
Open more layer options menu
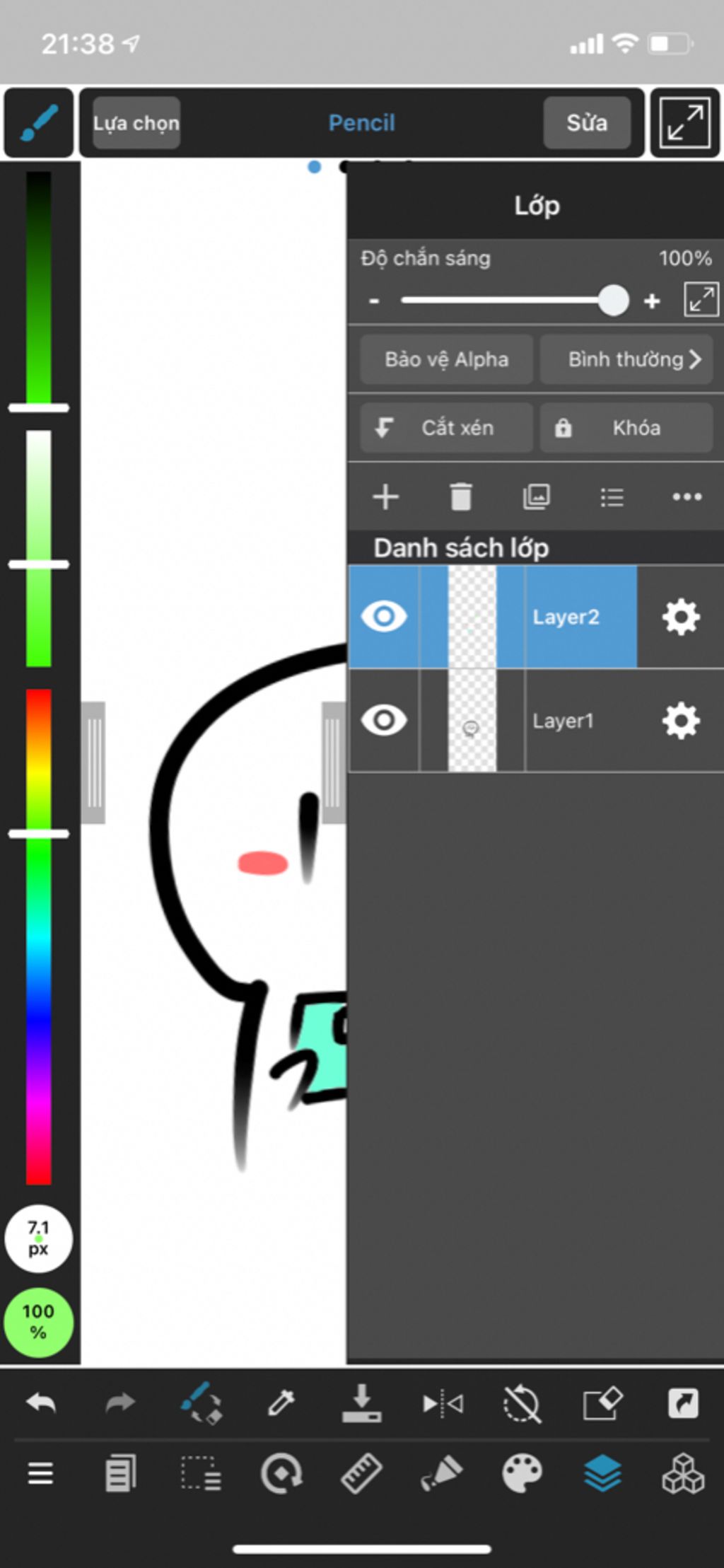tap(687, 496)
